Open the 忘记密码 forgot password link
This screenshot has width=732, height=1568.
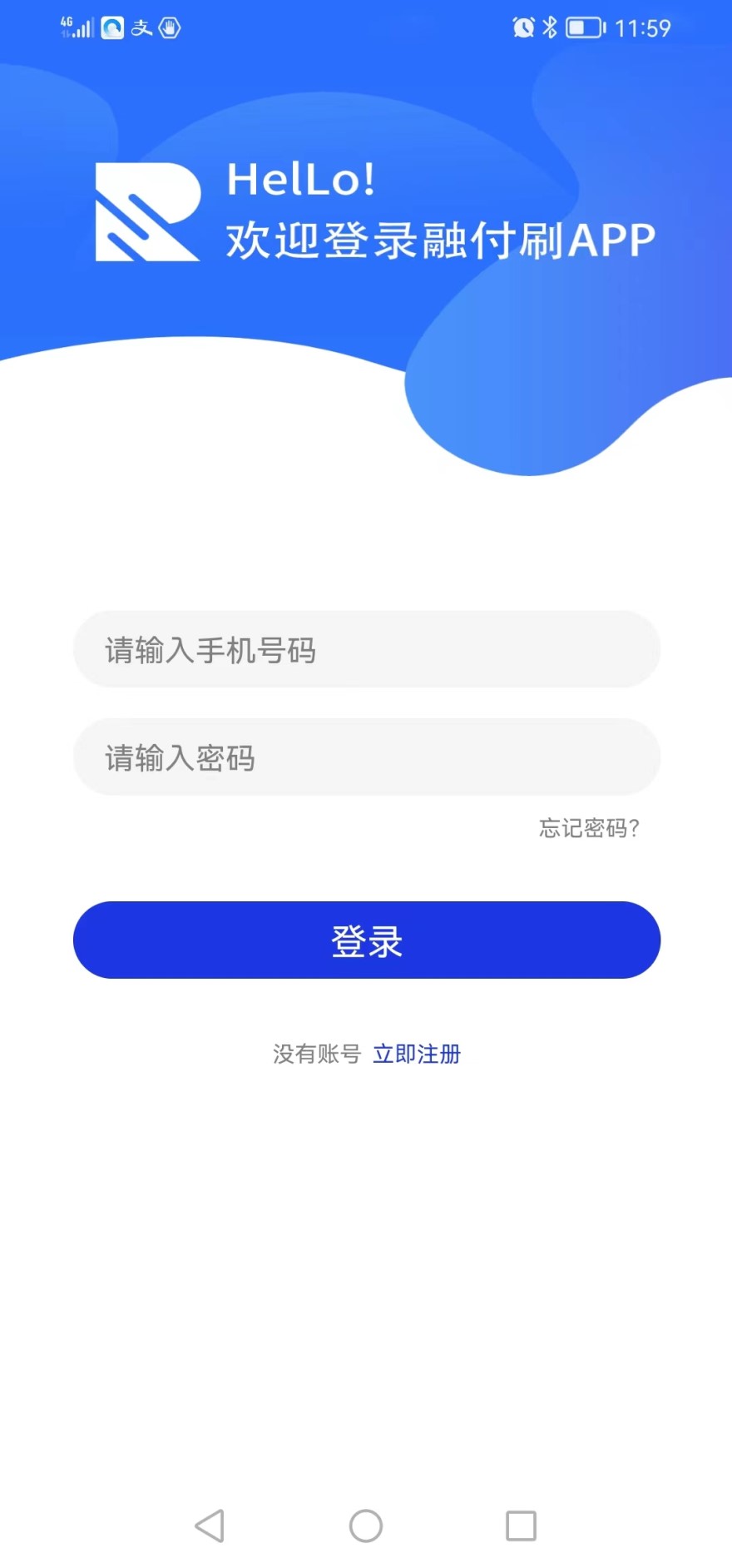[x=589, y=828]
